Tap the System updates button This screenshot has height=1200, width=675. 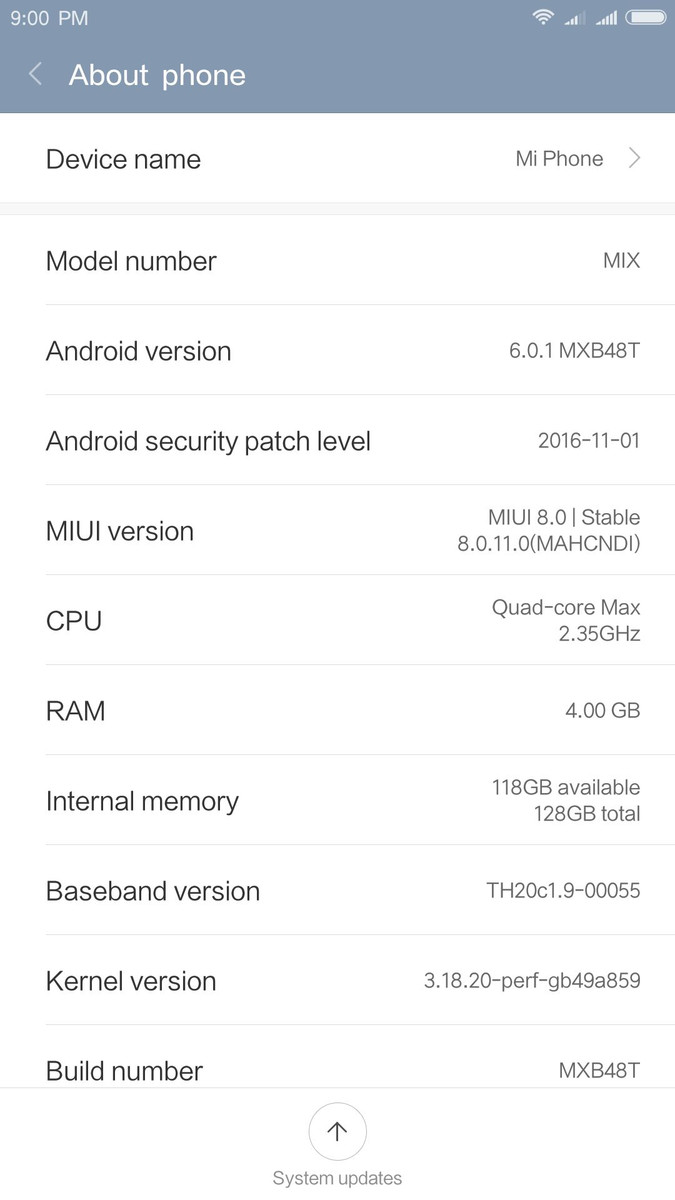tap(337, 1143)
